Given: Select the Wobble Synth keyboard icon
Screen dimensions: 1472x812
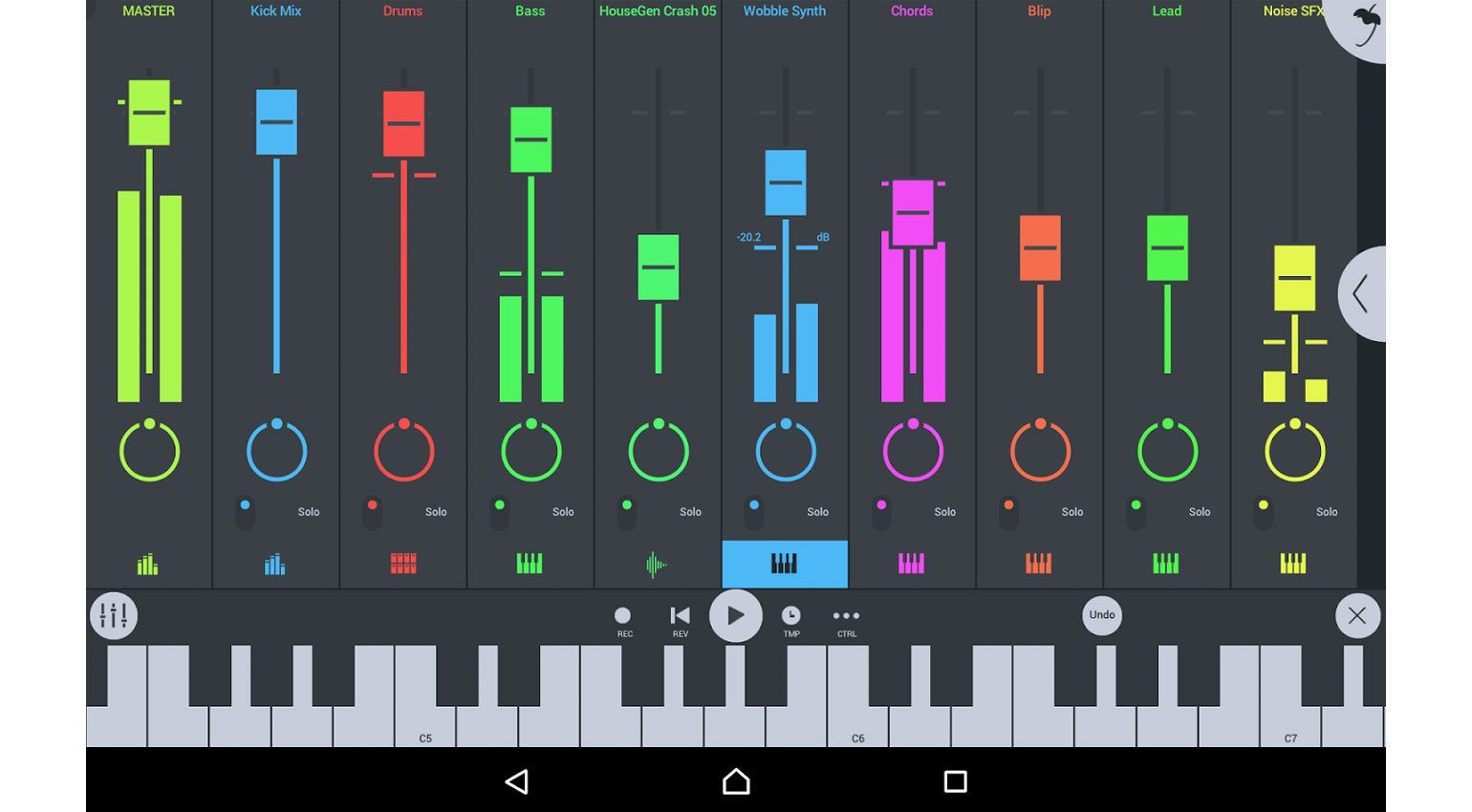Looking at the screenshot, I should click(x=784, y=564).
